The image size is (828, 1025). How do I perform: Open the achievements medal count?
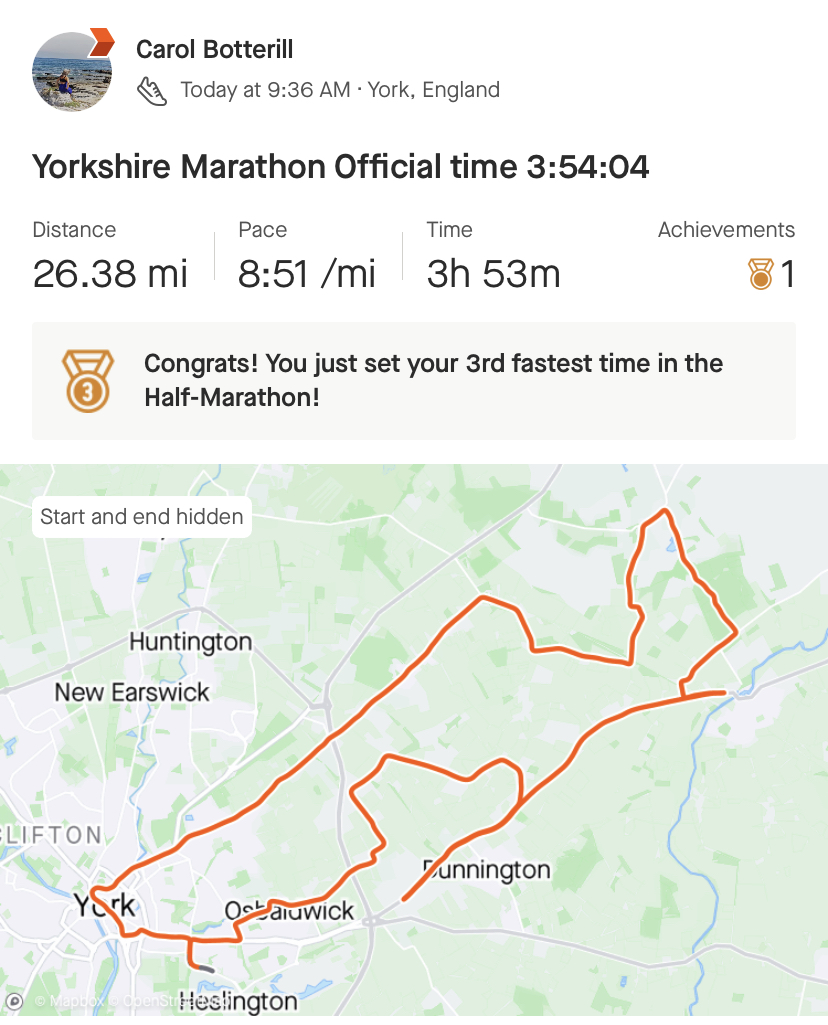pos(772,273)
